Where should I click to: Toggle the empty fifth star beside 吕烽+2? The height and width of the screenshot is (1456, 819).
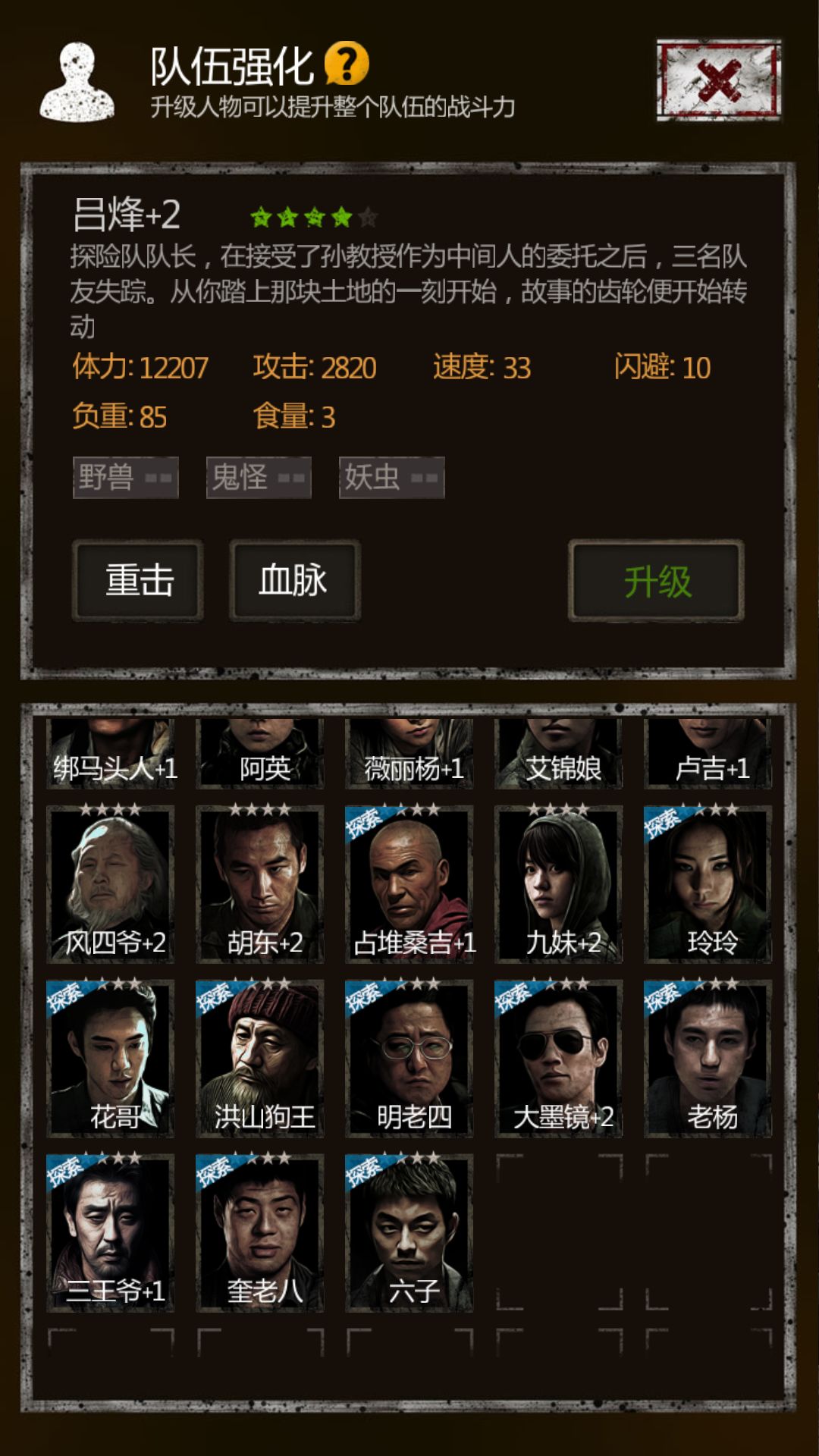tap(369, 218)
